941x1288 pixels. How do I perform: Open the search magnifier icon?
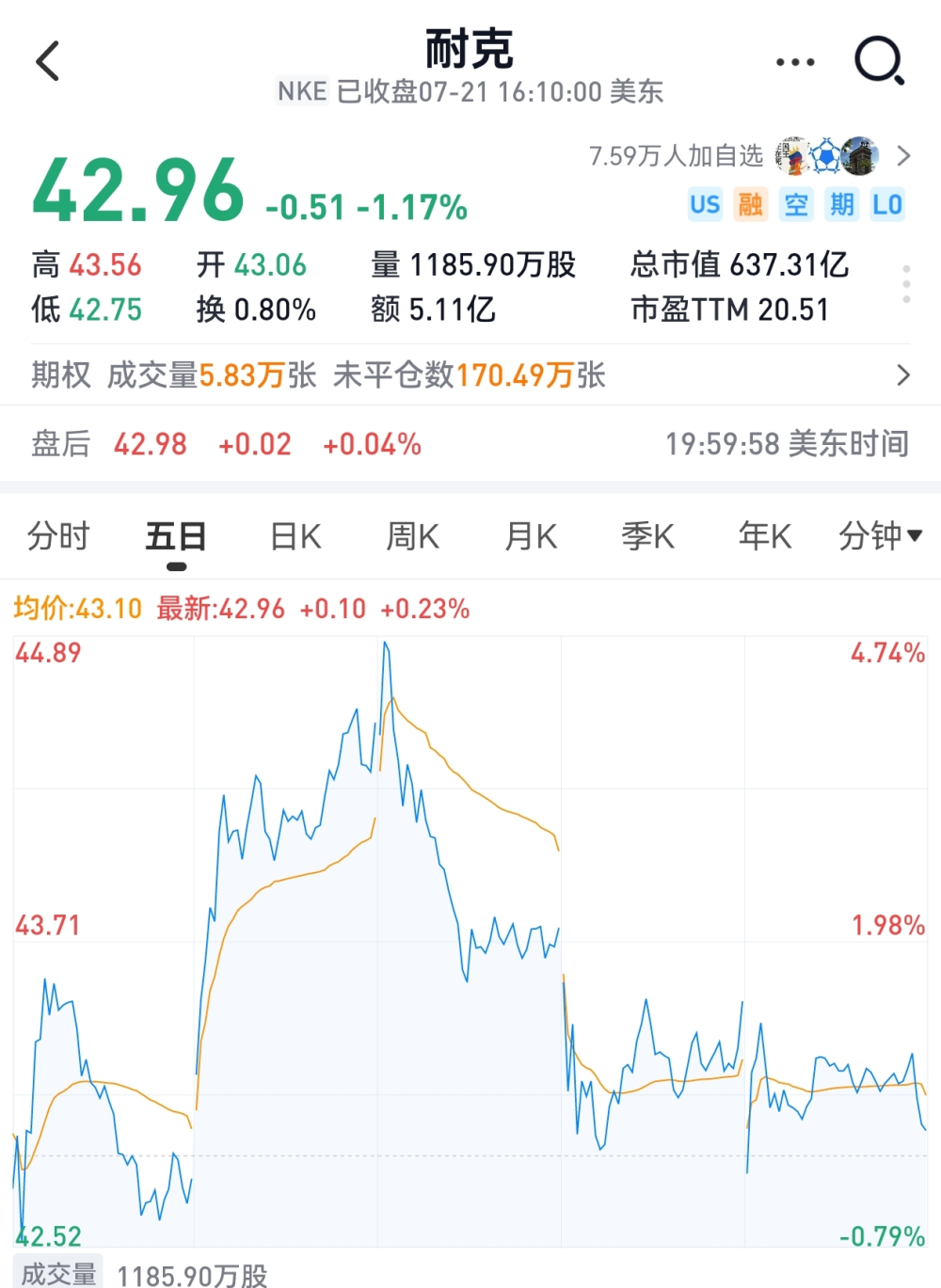coord(879,61)
